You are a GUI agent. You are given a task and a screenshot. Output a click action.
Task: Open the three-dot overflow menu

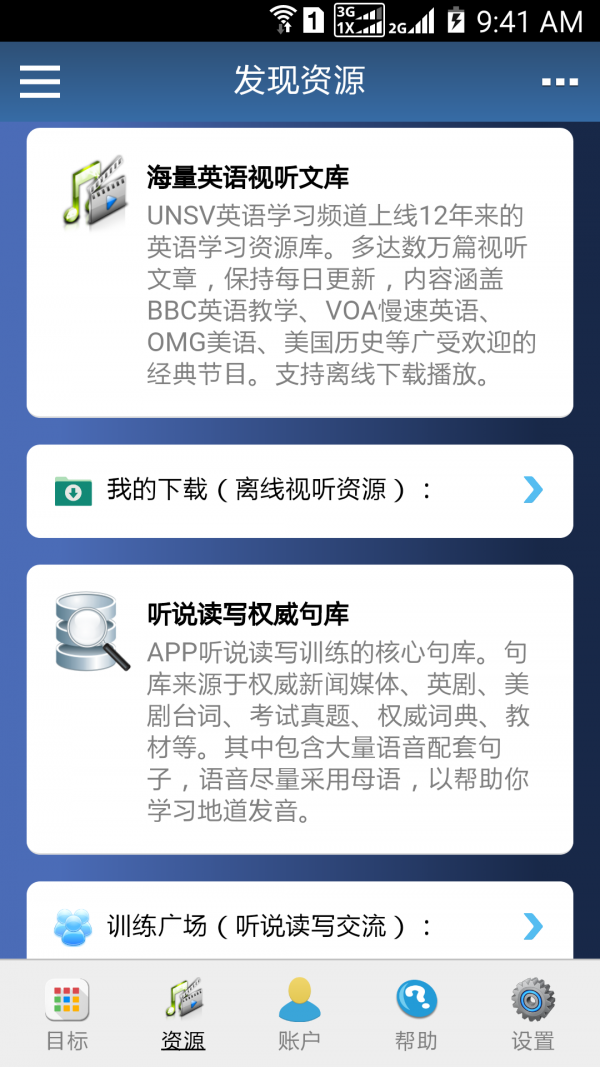tap(559, 82)
